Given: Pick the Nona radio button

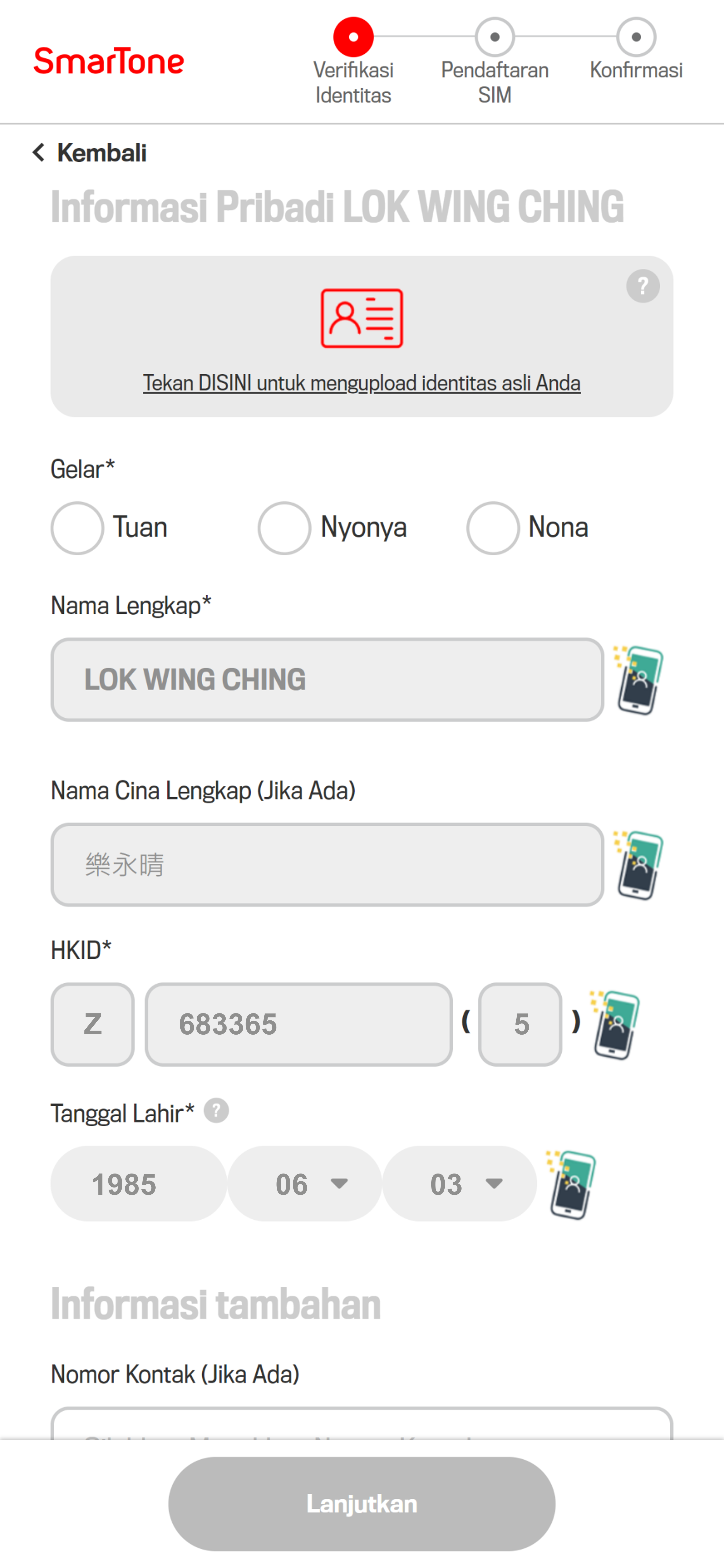Looking at the screenshot, I should 493,528.
